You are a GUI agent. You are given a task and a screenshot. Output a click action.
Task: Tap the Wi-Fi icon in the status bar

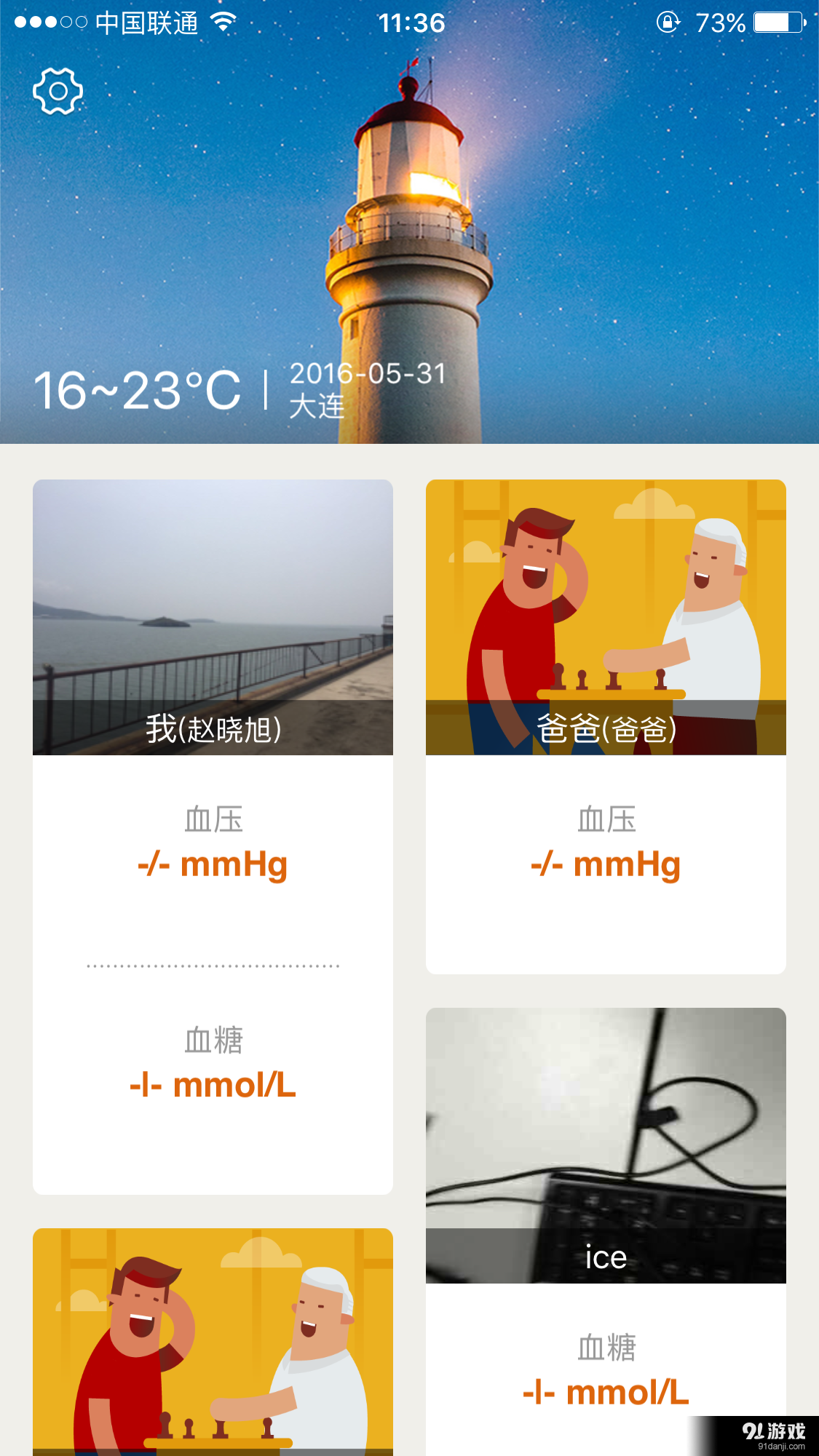[223, 22]
